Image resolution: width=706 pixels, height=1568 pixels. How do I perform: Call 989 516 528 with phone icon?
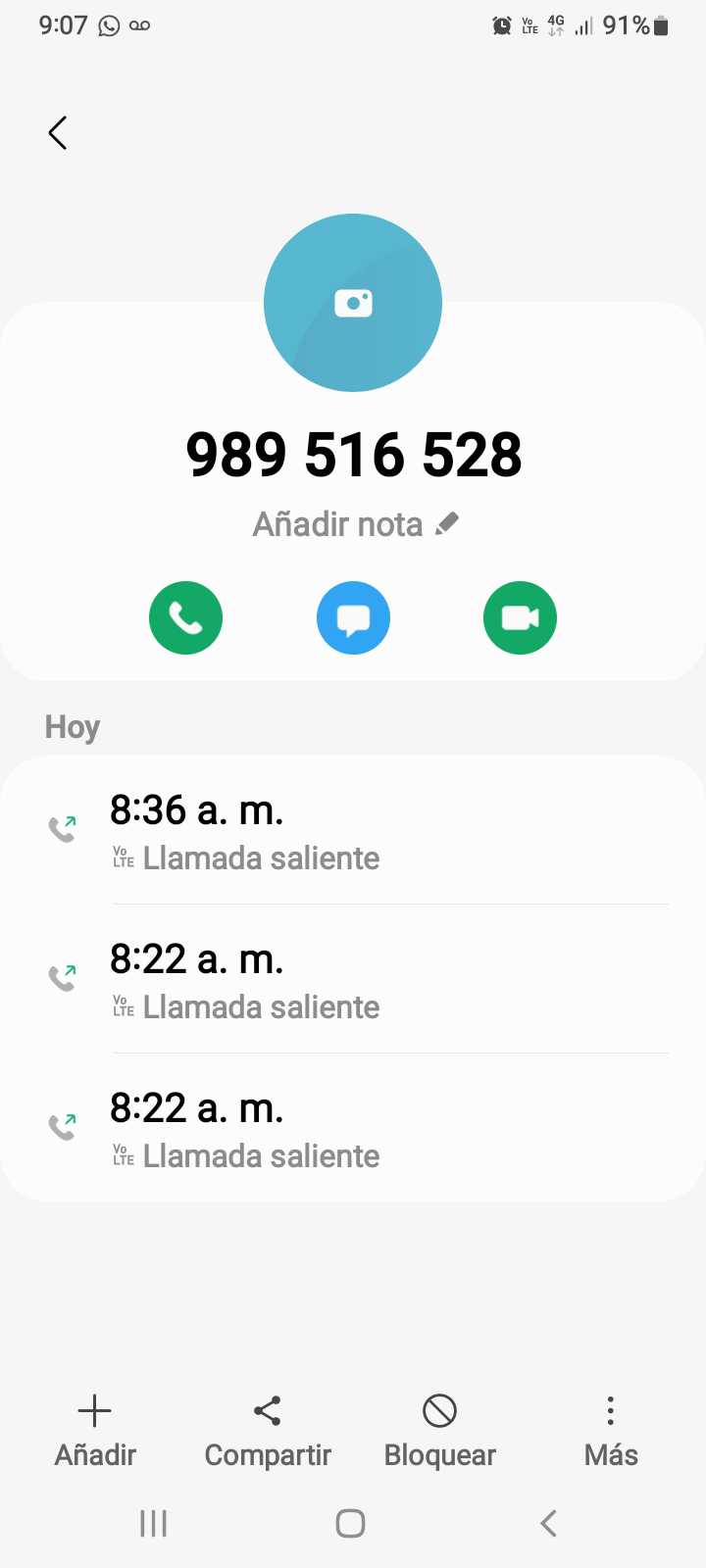pos(185,617)
